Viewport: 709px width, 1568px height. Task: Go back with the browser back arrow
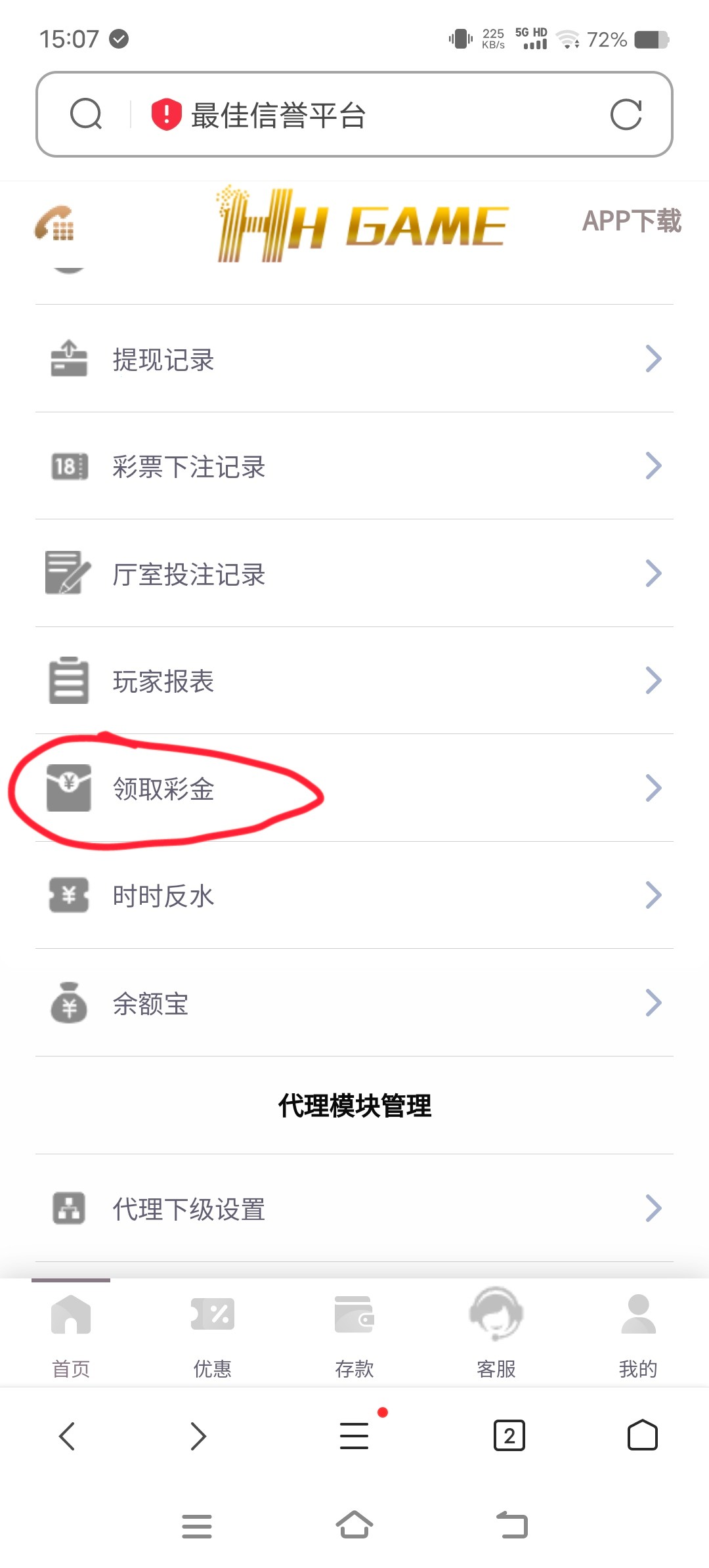pyautogui.click(x=67, y=1435)
